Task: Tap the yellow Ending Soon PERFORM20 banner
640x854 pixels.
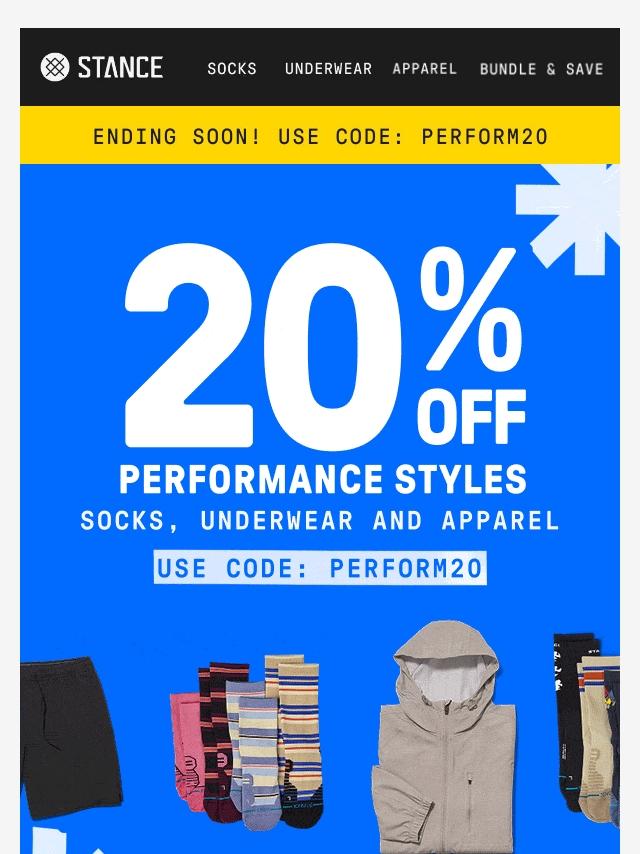Action: [320, 136]
